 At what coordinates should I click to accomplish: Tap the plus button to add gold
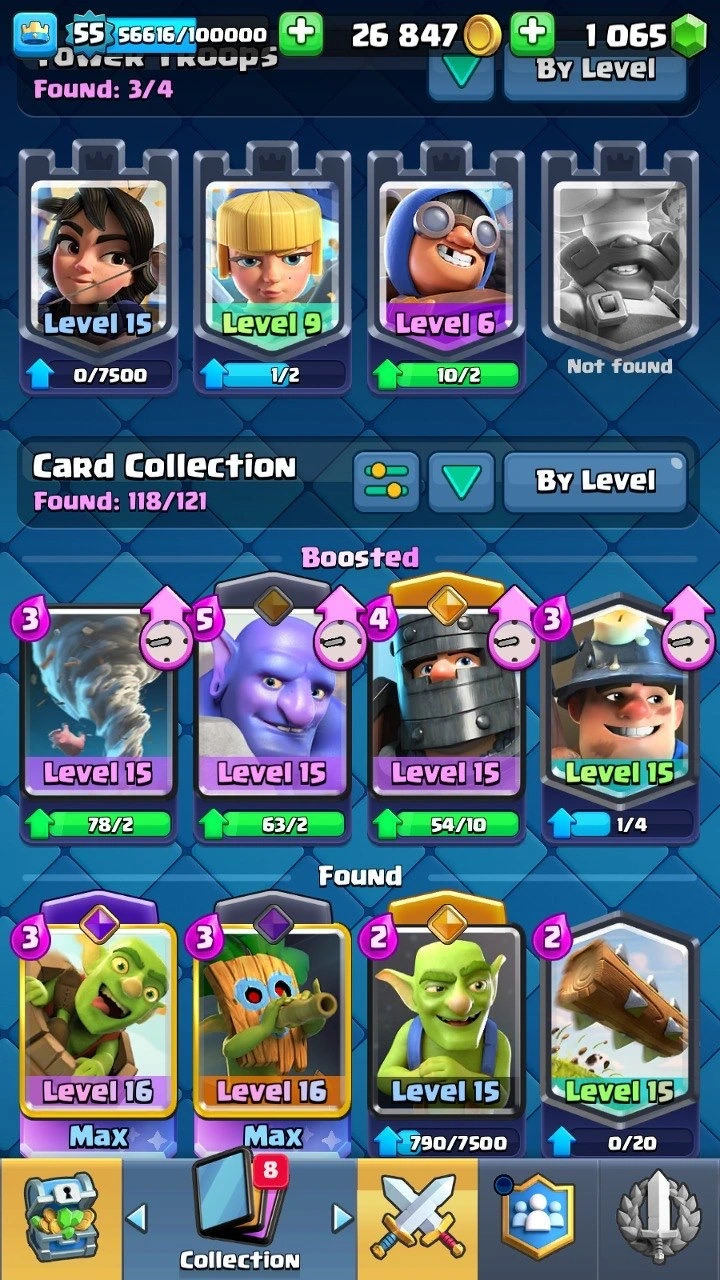pyautogui.click(x=300, y=35)
